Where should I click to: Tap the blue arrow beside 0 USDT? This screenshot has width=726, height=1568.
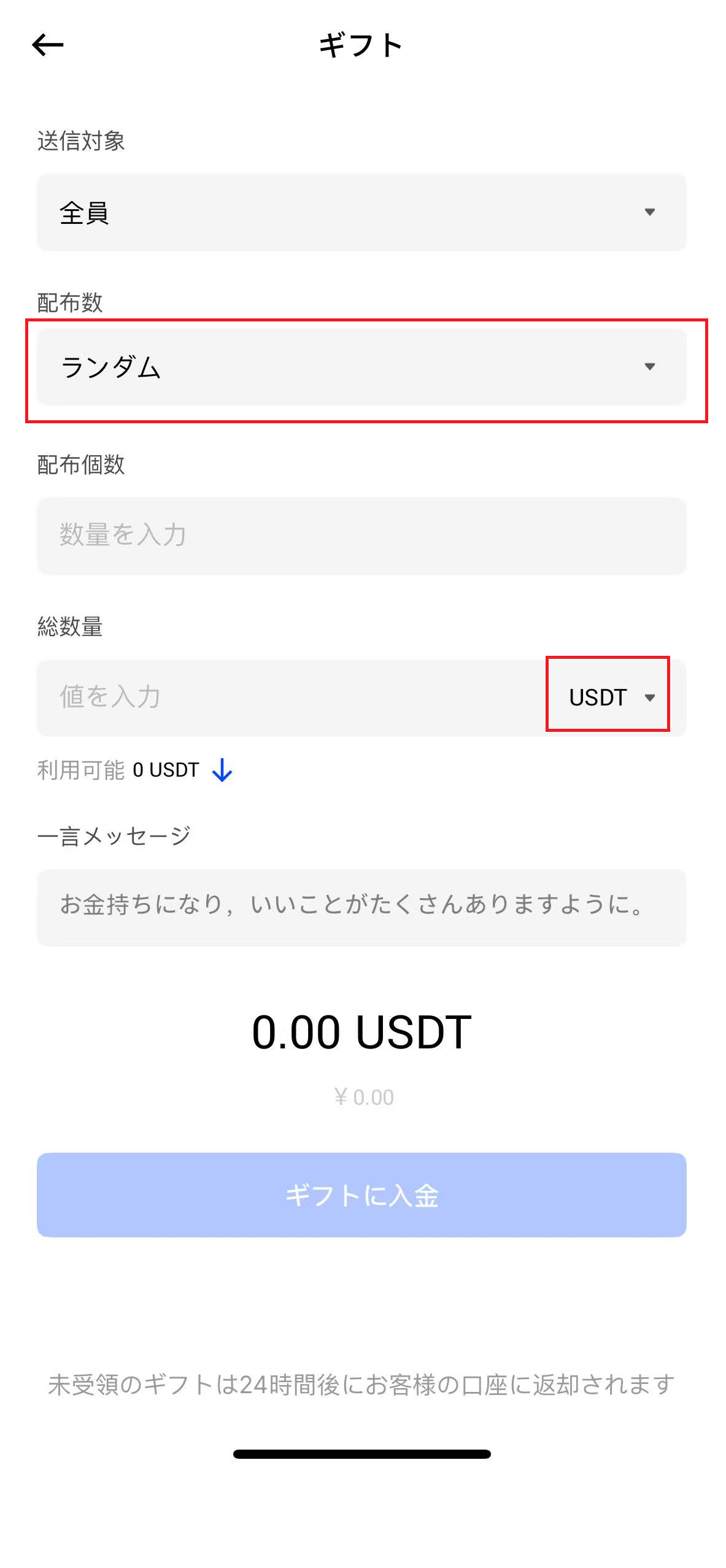click(x=222, y=770)
